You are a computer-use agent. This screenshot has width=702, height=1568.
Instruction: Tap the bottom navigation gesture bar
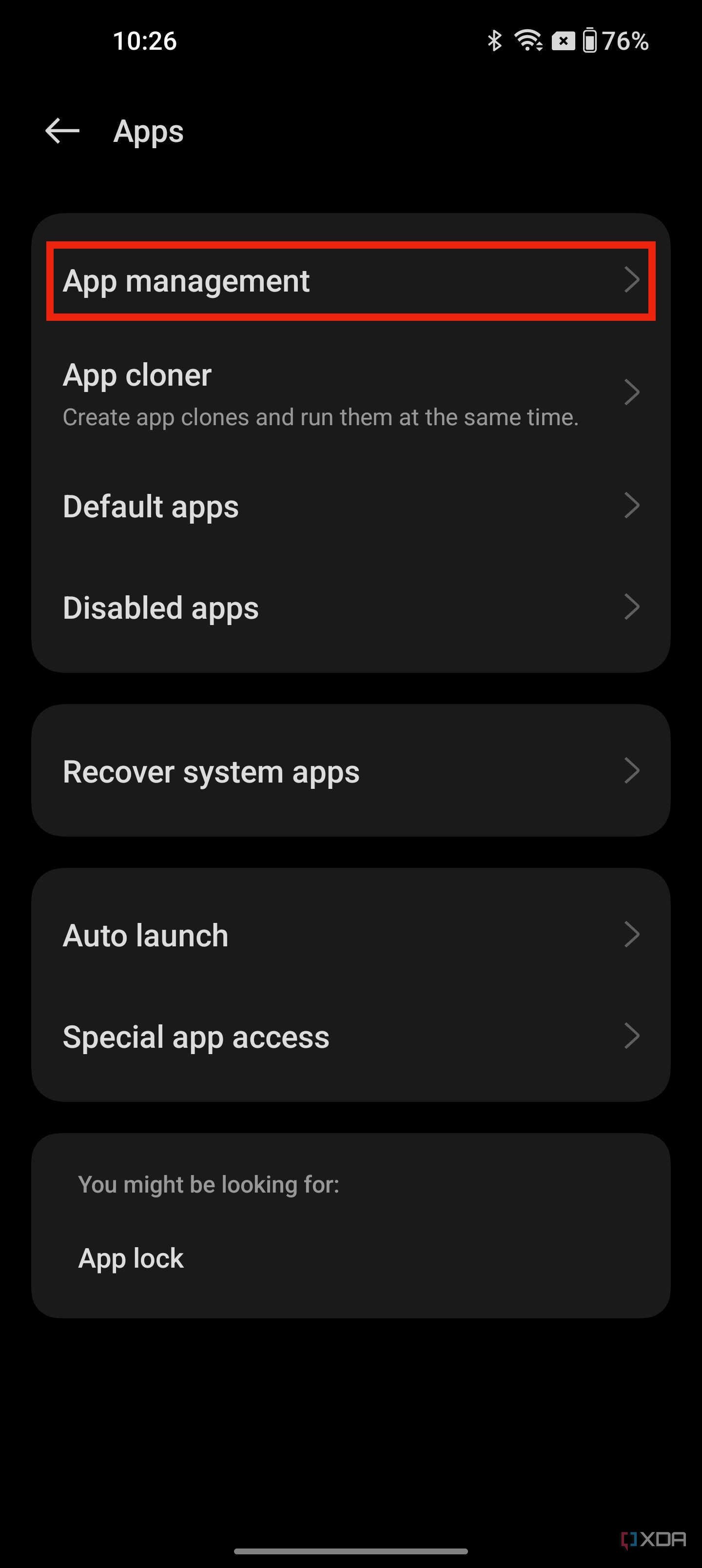click(x=351, y=1550)
